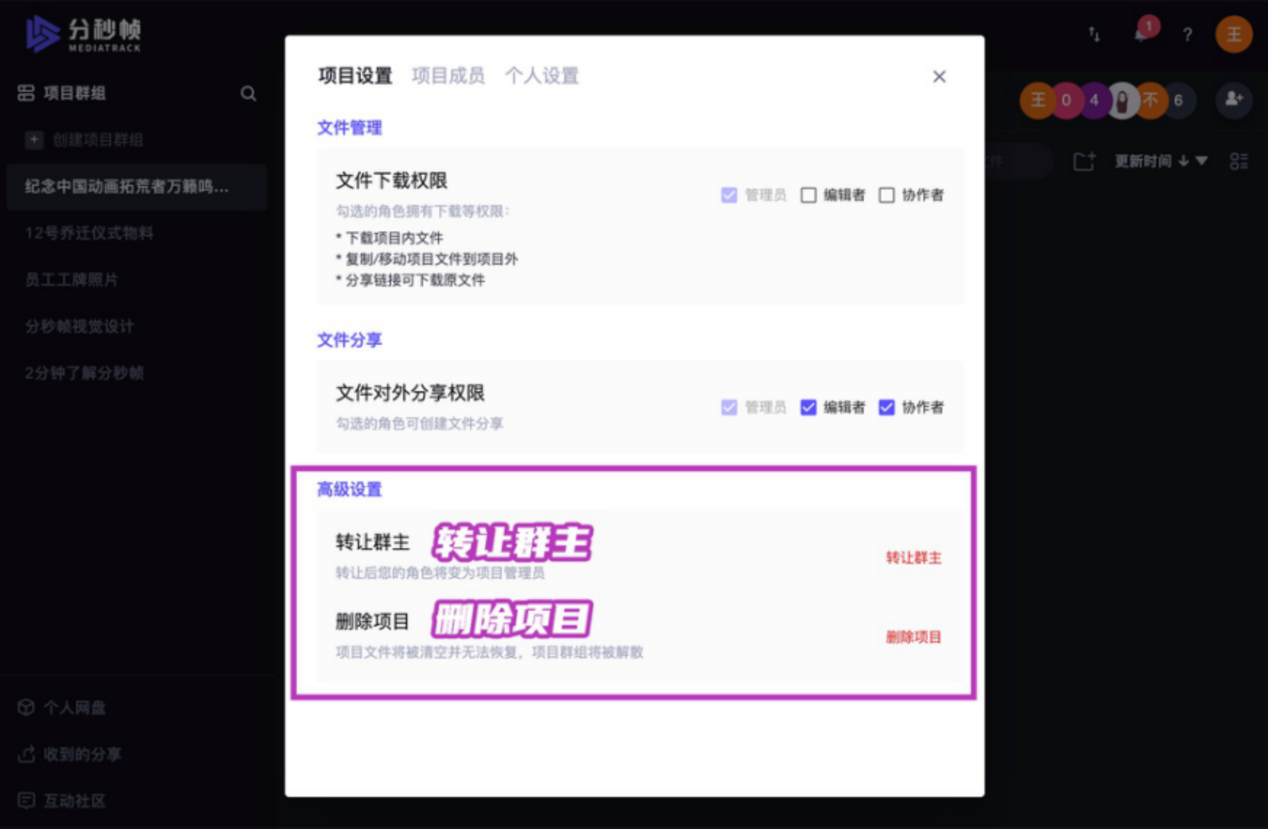Tap the red 删除项目 link
Screen dimensions: 1268x829
pos(913,637)
